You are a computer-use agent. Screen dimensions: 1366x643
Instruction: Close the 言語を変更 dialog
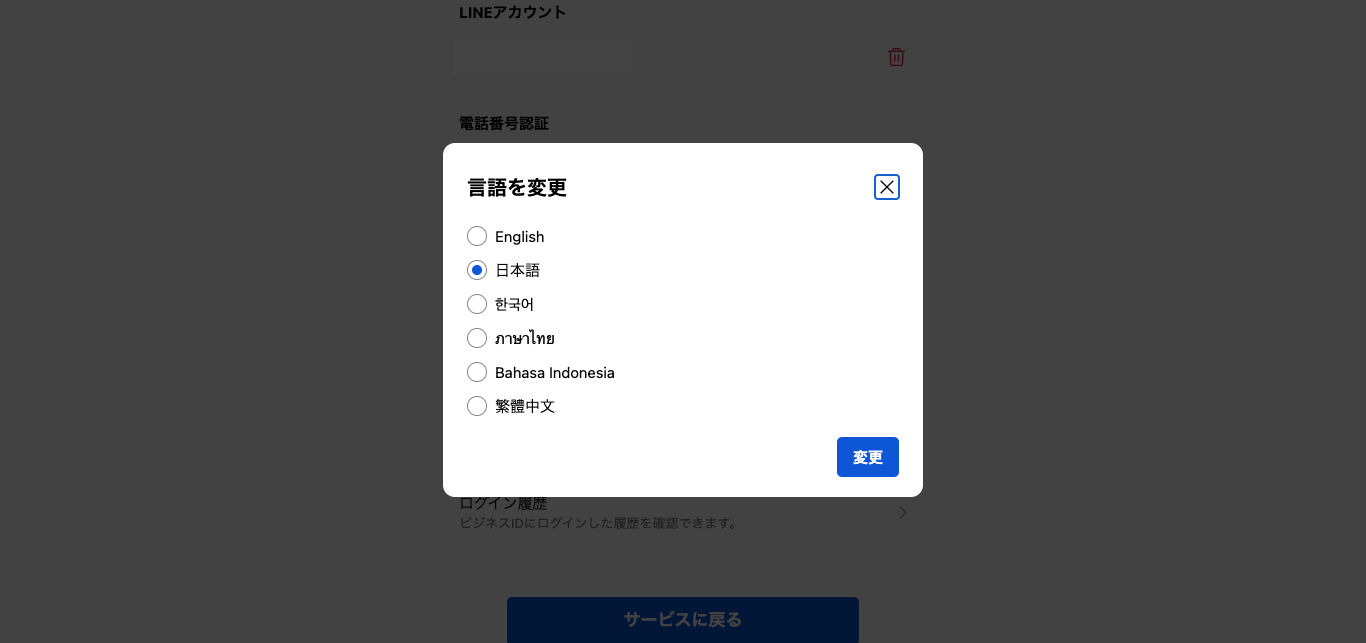coord(886,187)
